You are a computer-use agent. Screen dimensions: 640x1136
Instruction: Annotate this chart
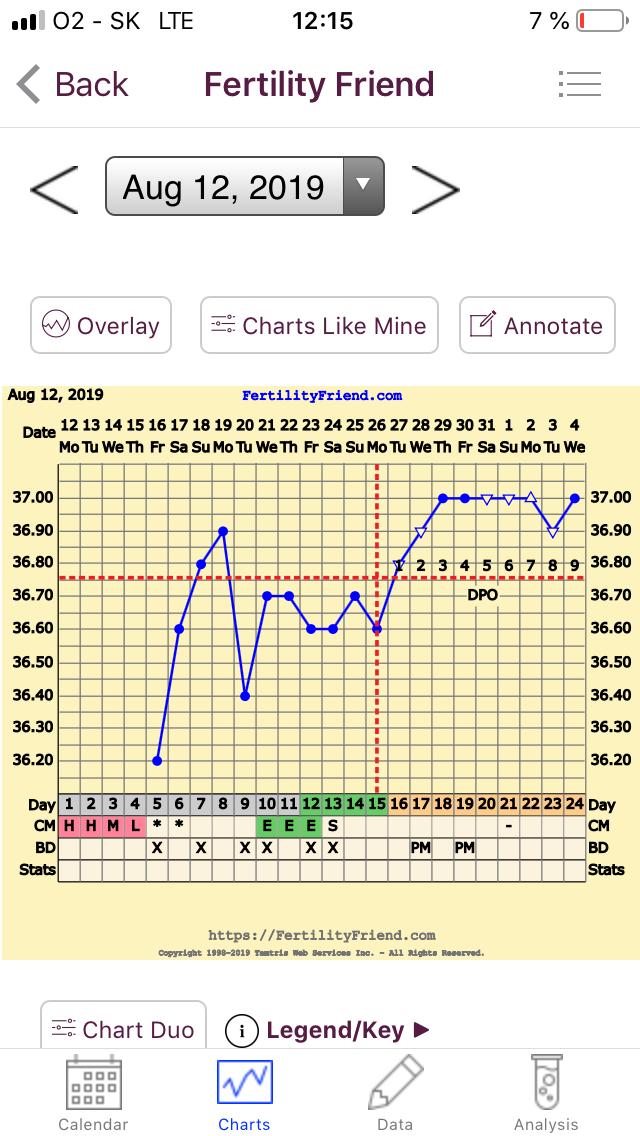[537, 326]
